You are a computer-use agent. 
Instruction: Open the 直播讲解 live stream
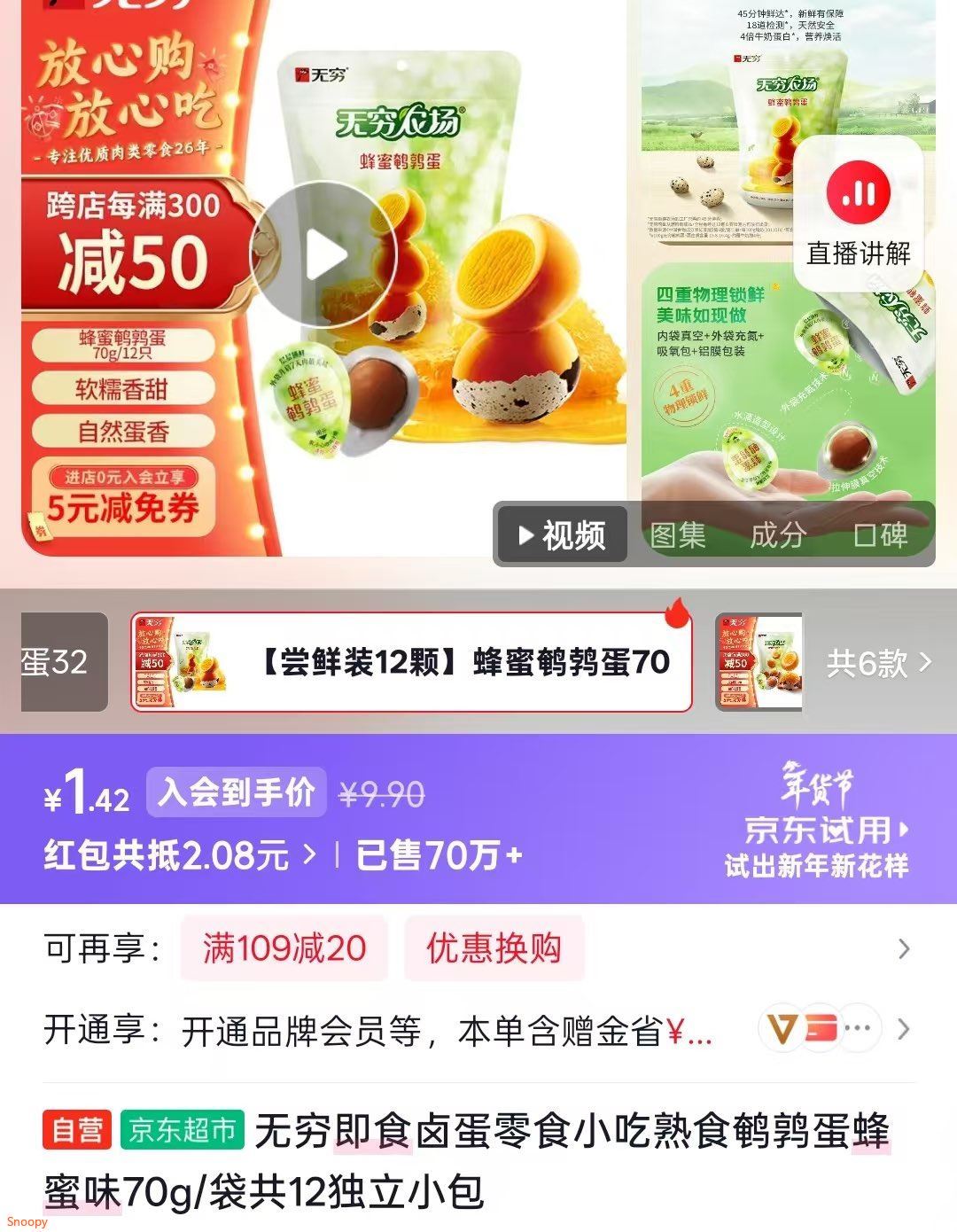coord(858,215)
